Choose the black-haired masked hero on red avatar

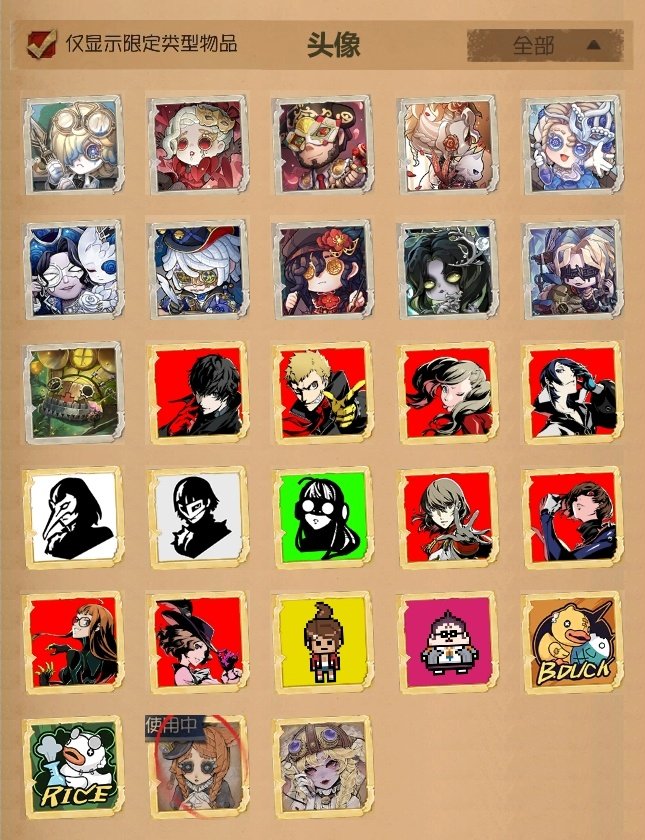197,393
